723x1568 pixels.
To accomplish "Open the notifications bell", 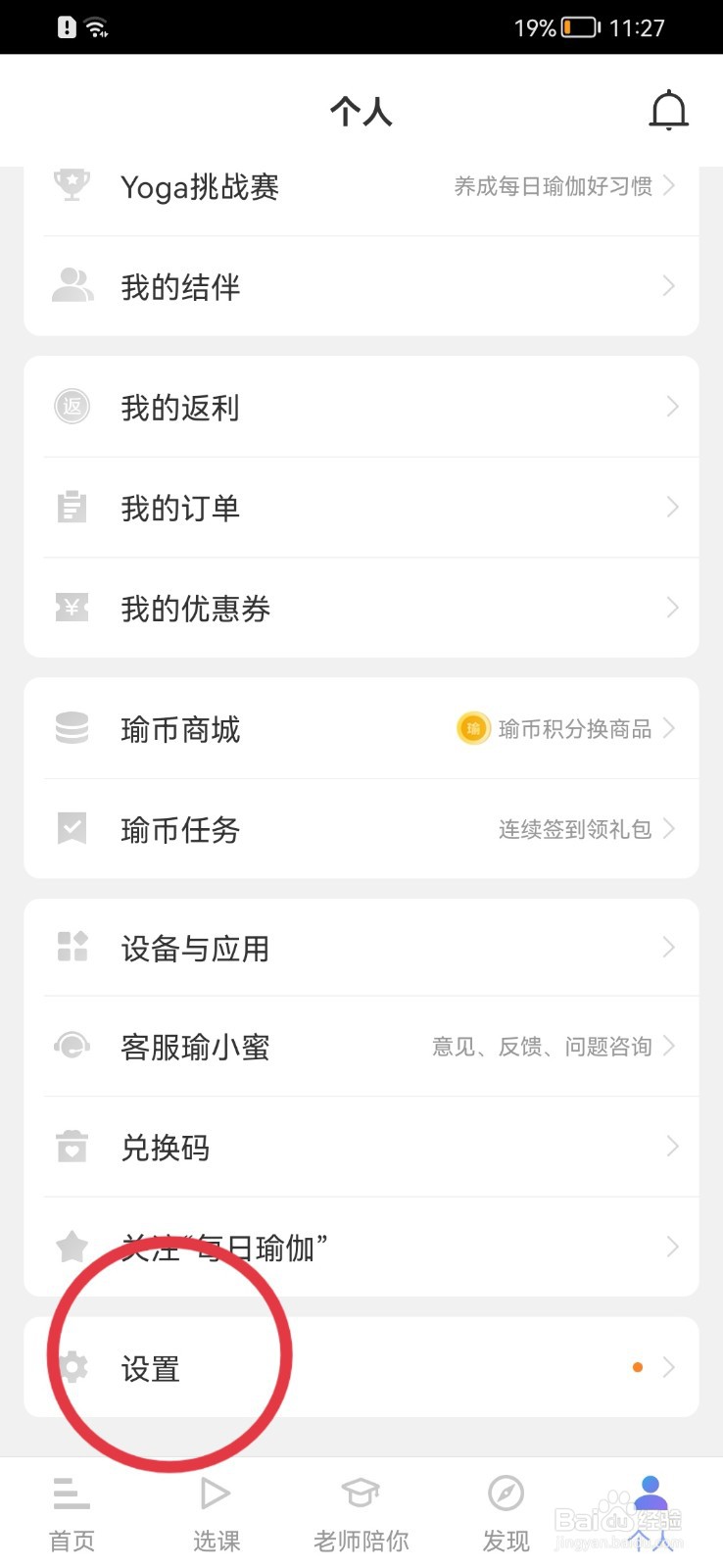I will [669, 111].
